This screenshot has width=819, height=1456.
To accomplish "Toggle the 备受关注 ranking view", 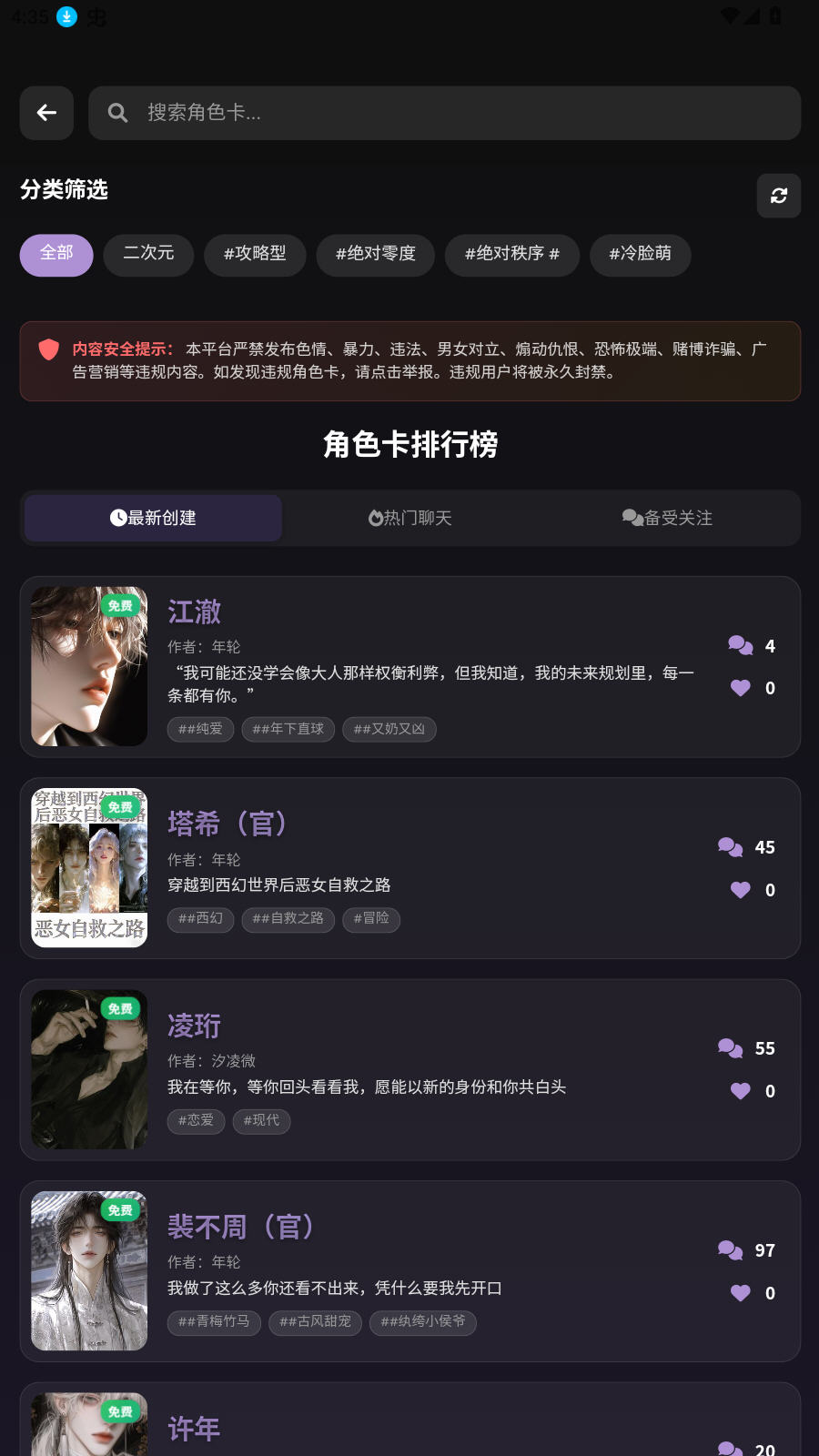I will 667,518.
